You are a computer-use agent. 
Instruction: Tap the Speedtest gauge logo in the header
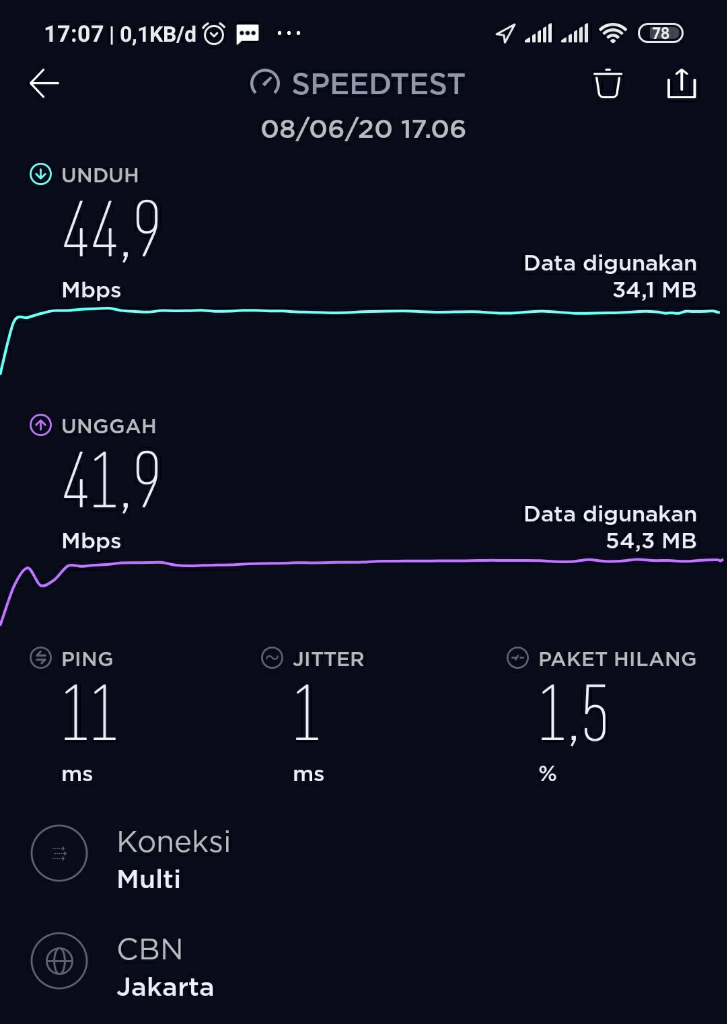264,83
